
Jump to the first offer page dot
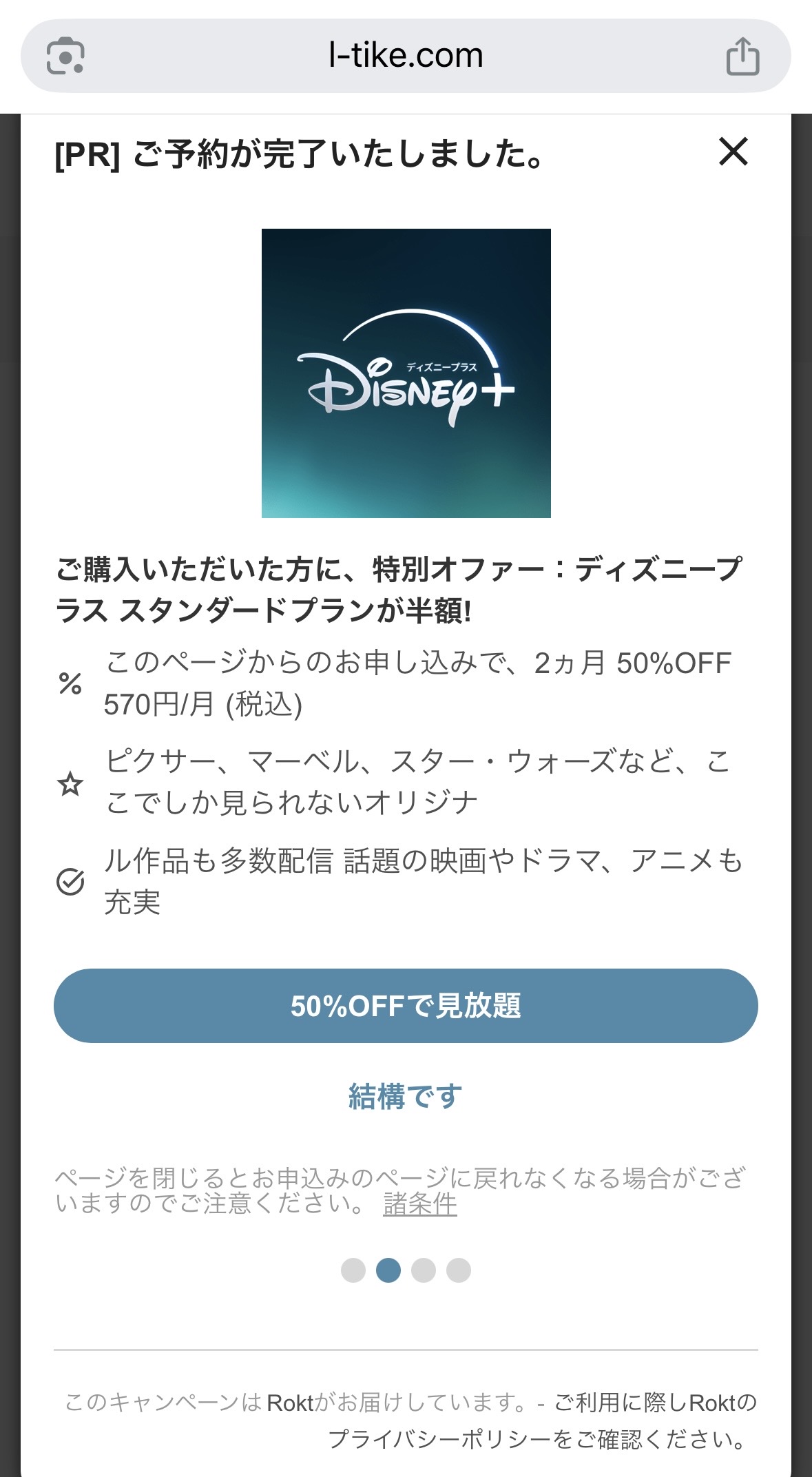(353, 1270)
